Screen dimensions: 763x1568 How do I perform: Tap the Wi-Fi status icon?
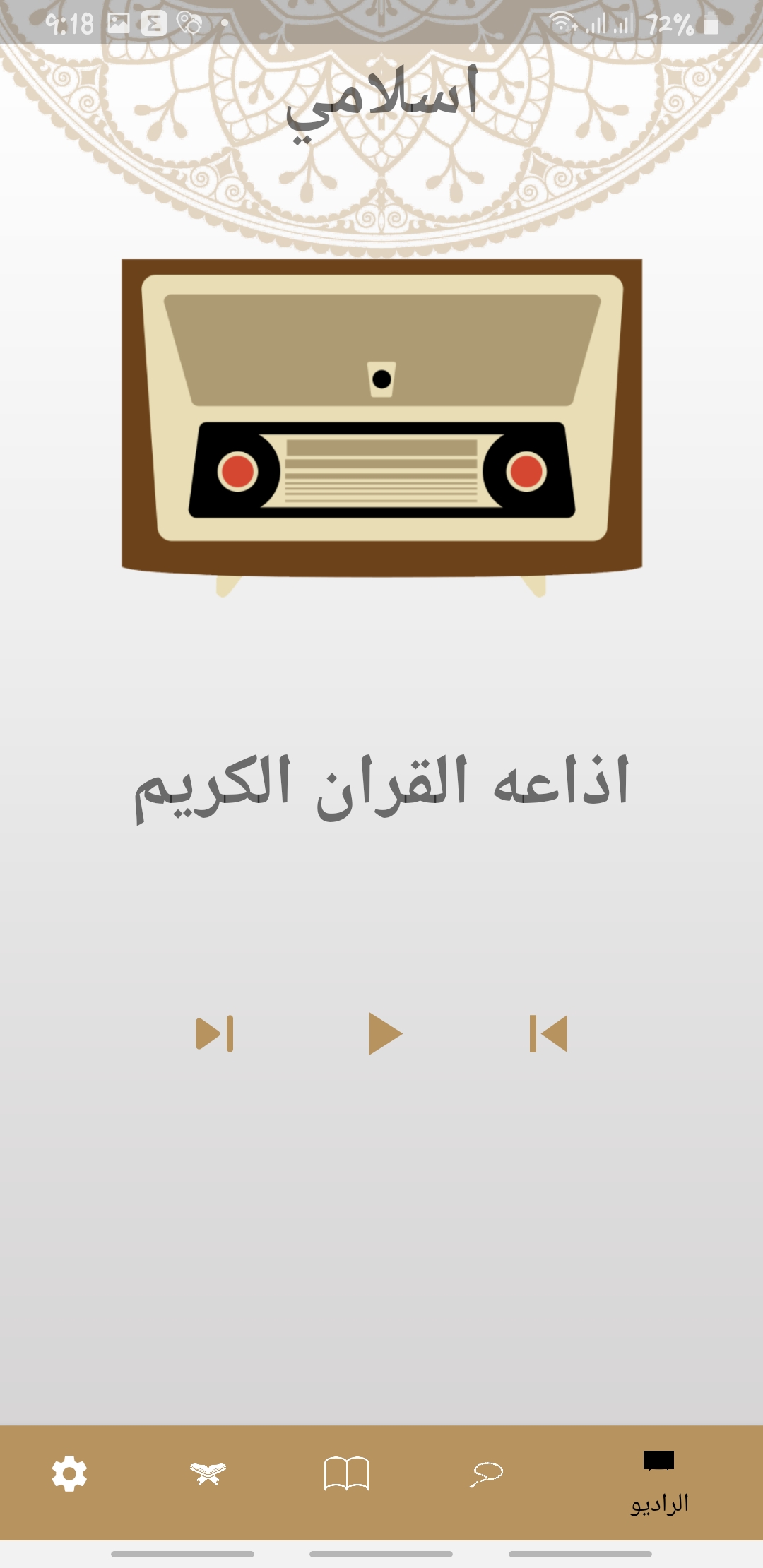pos(562,21)
